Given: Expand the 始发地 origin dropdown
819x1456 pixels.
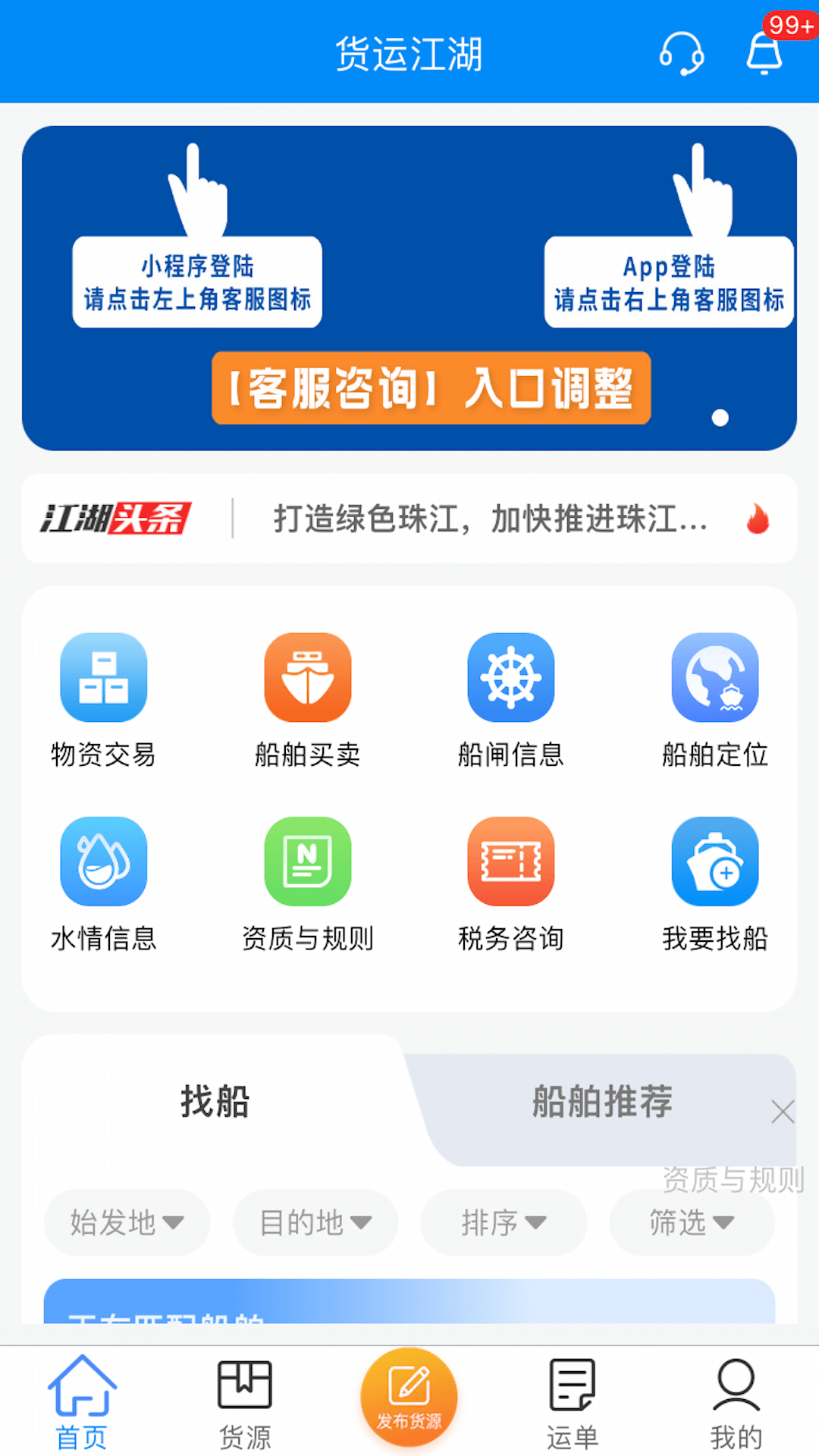Looking at the screenshot, I should tap(126, 1222).
